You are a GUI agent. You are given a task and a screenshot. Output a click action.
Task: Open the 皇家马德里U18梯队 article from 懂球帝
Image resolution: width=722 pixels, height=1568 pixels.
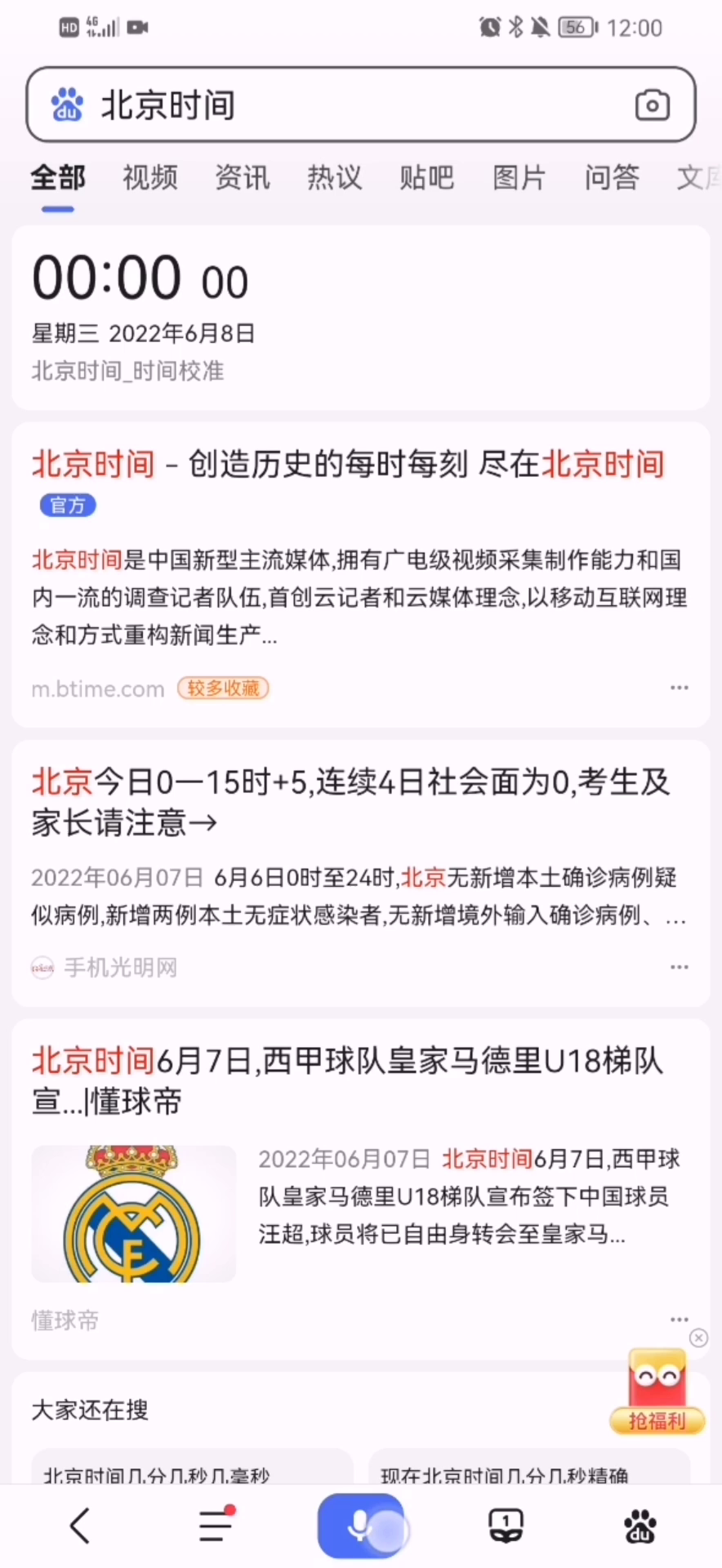[x=347, y=1080]
